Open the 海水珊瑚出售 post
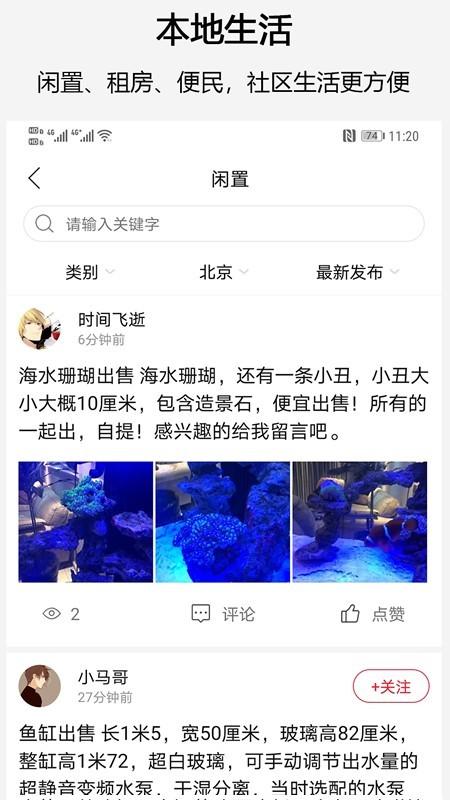 click(223, 404)
